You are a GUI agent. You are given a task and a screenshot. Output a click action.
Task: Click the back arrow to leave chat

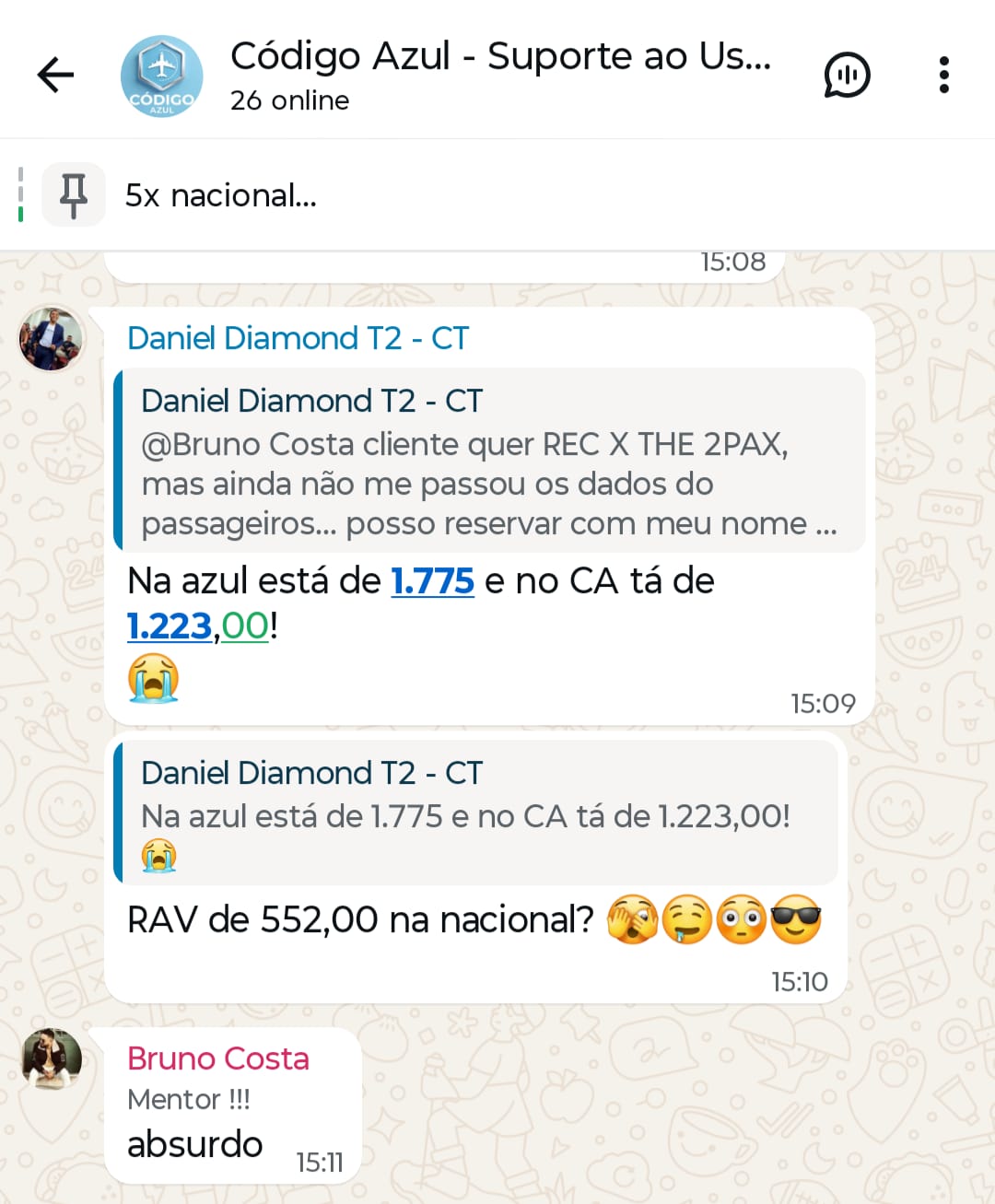(x=54, y=76)
